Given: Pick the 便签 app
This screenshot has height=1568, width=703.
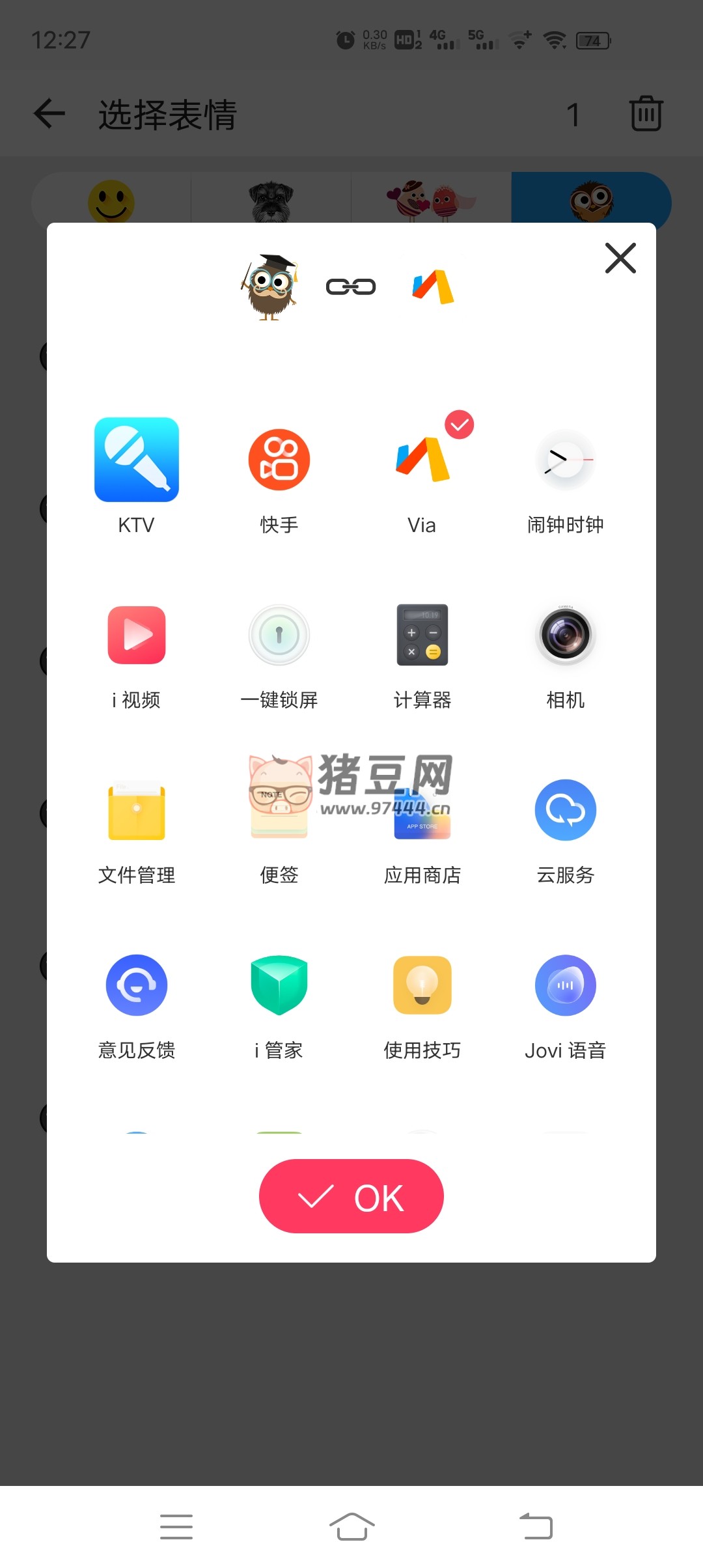Looking at the screenshot, I should (279, 811).
